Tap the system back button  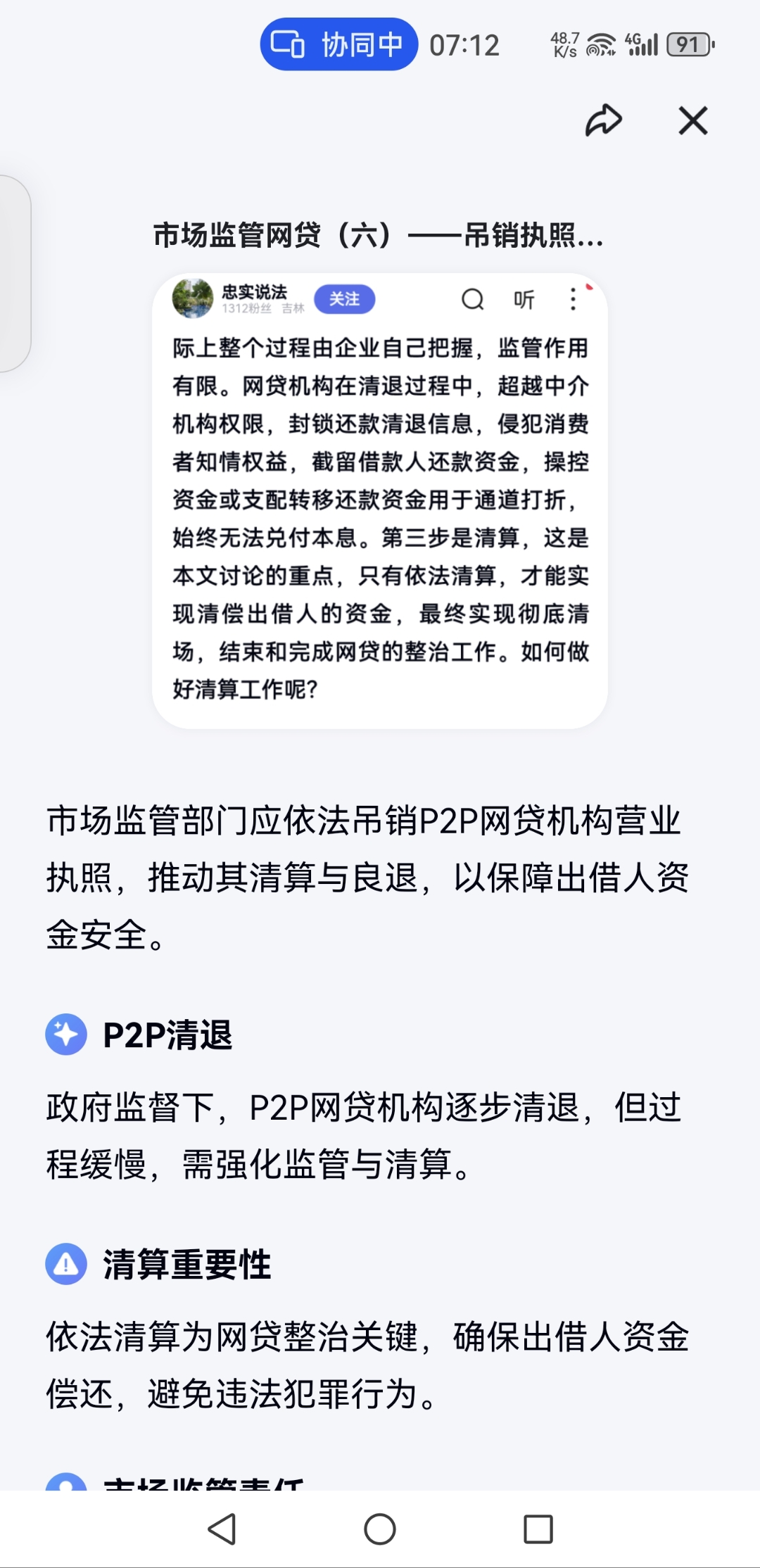tap(222, 1529)
